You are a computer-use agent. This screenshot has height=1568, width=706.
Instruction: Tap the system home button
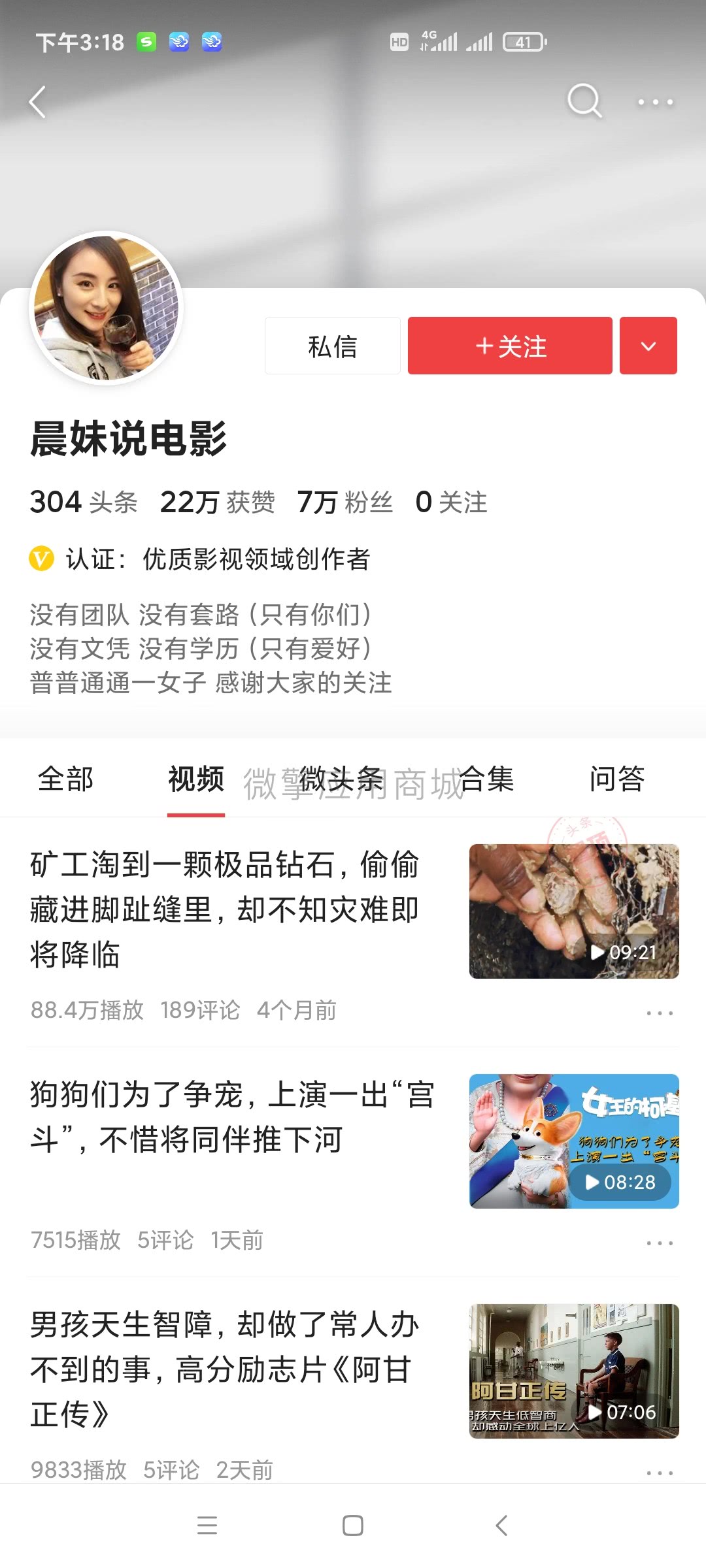click(353, 1526)
